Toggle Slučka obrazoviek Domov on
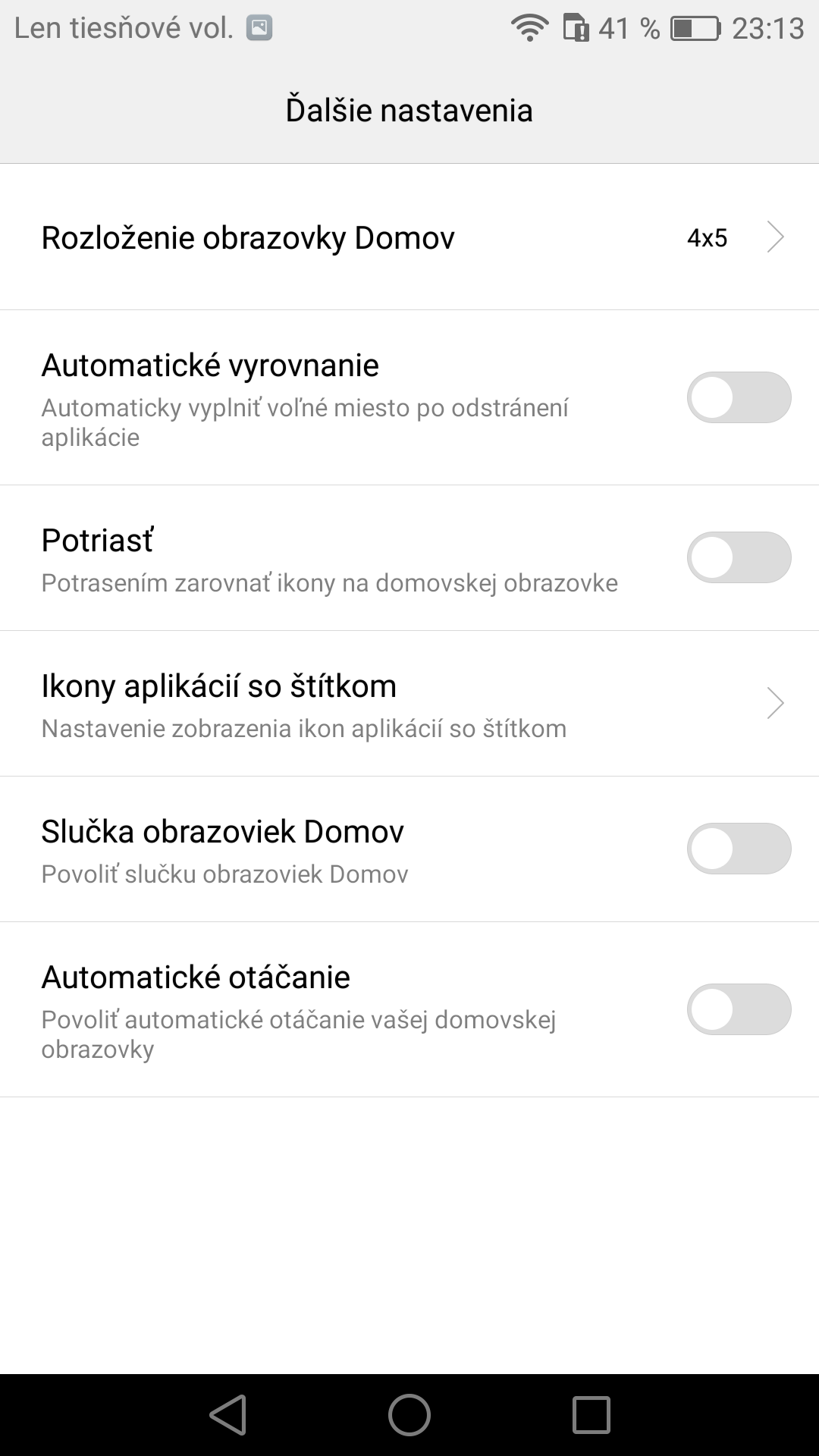 [x=739, y=849]
